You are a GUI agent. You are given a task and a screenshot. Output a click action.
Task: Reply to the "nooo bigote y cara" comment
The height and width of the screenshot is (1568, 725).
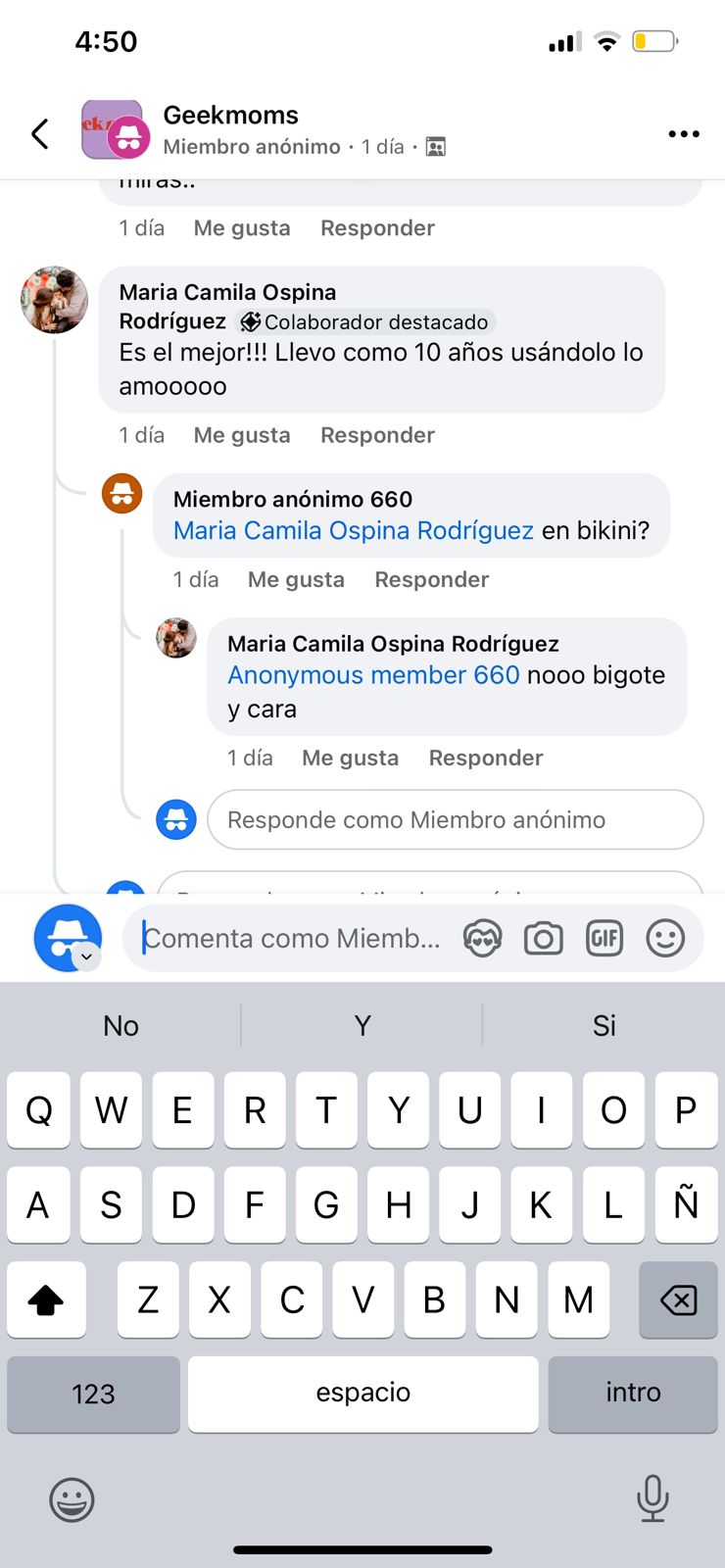pyautogui.click(x=485, y=759)
